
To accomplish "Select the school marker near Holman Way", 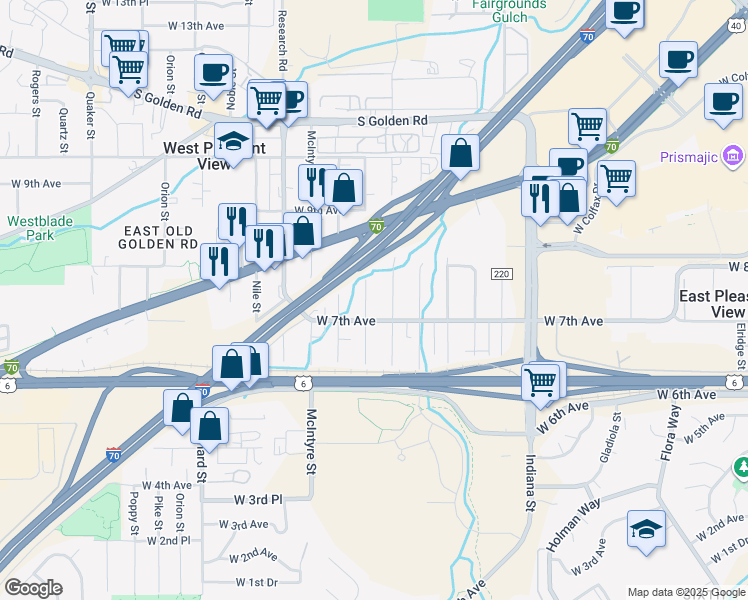I will click(x=646, y=529).
